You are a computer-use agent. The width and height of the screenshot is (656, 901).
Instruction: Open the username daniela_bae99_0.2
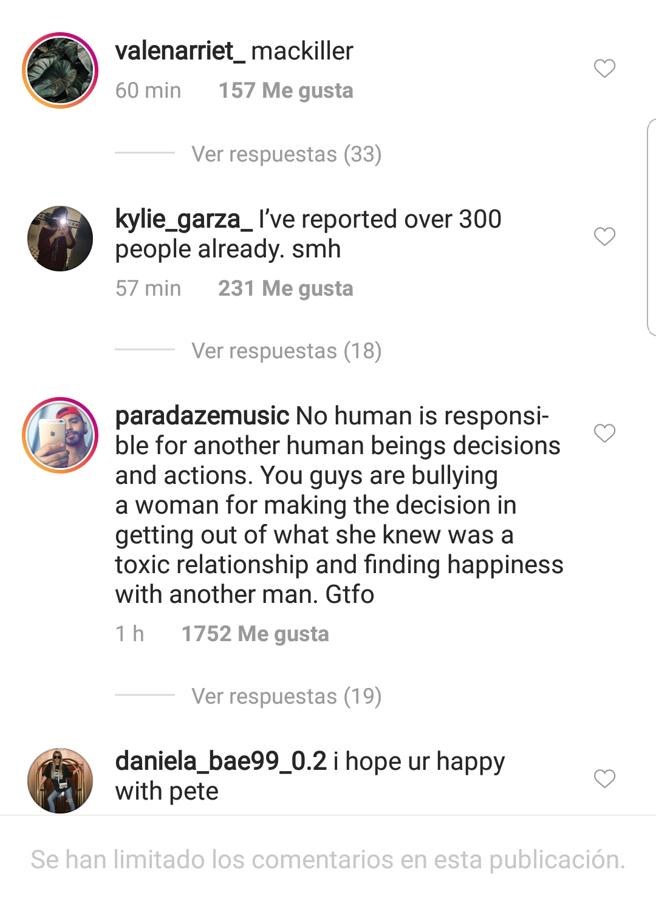[221, 760]
